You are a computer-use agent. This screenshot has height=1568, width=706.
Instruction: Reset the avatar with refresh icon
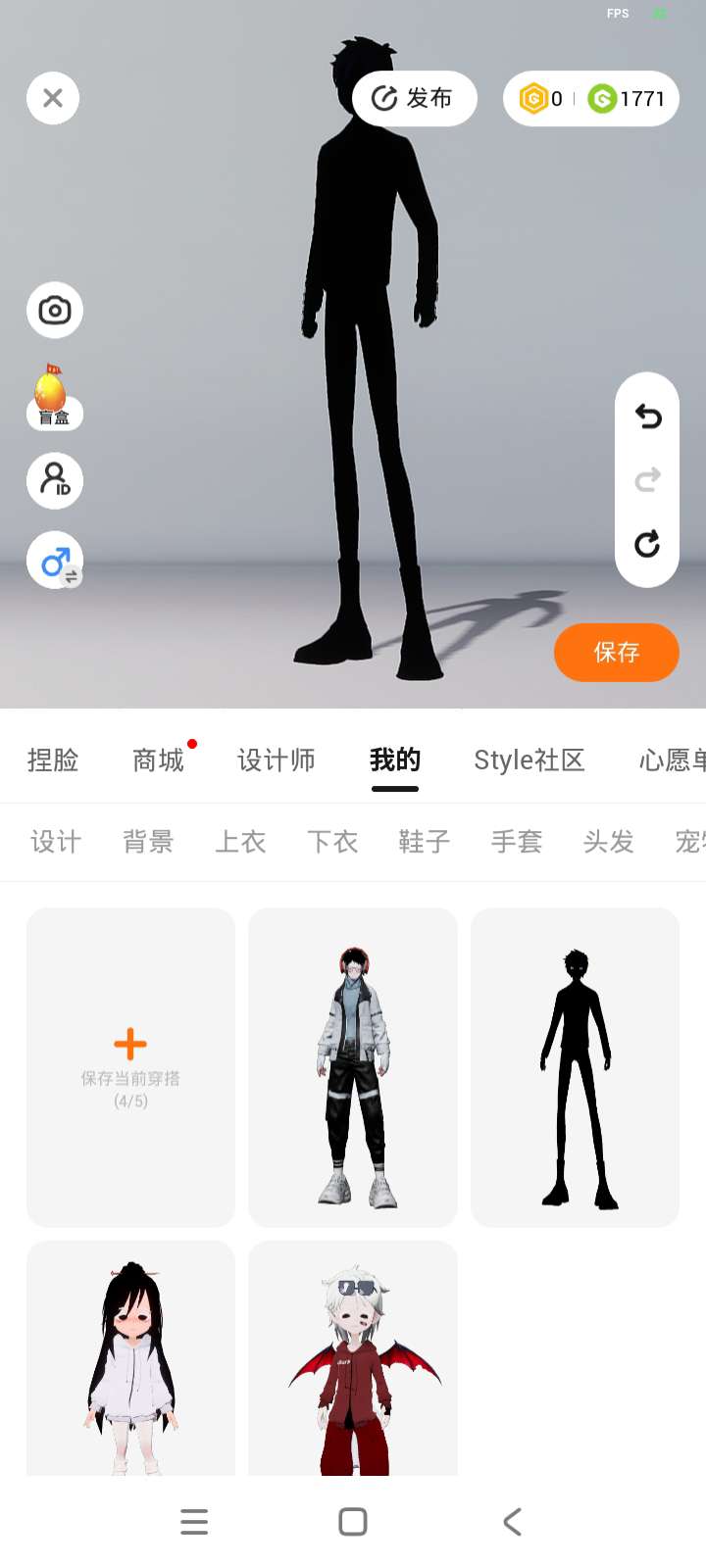(647, 544)
